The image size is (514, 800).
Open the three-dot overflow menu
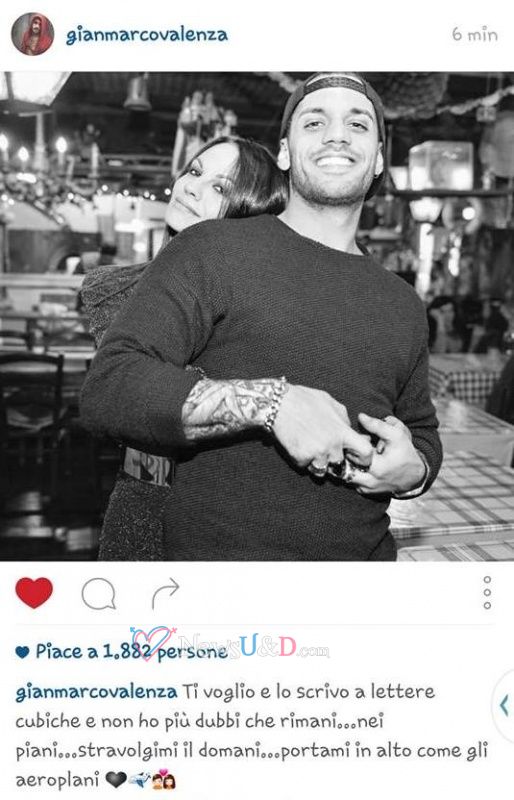pos(487,592)
